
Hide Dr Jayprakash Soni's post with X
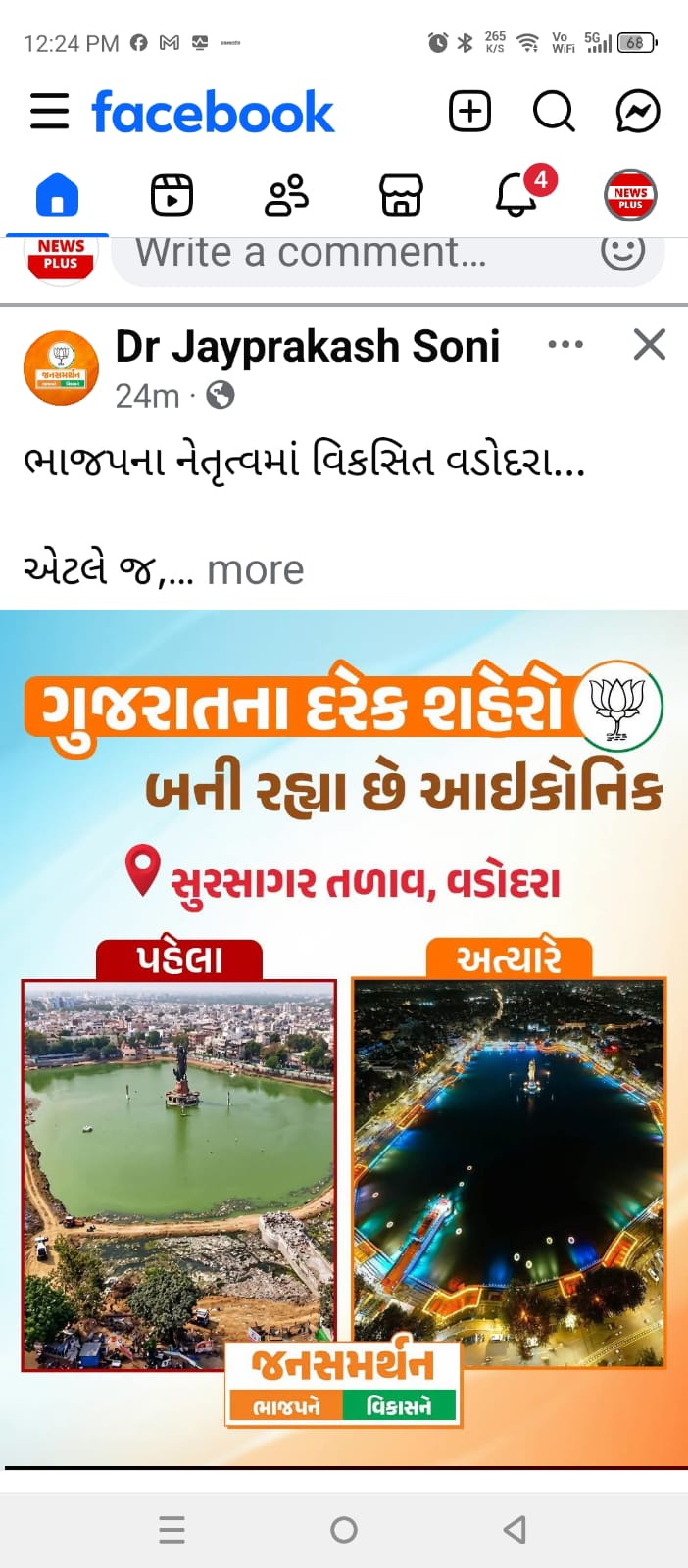pyautogui.click(x=650, y=345)
